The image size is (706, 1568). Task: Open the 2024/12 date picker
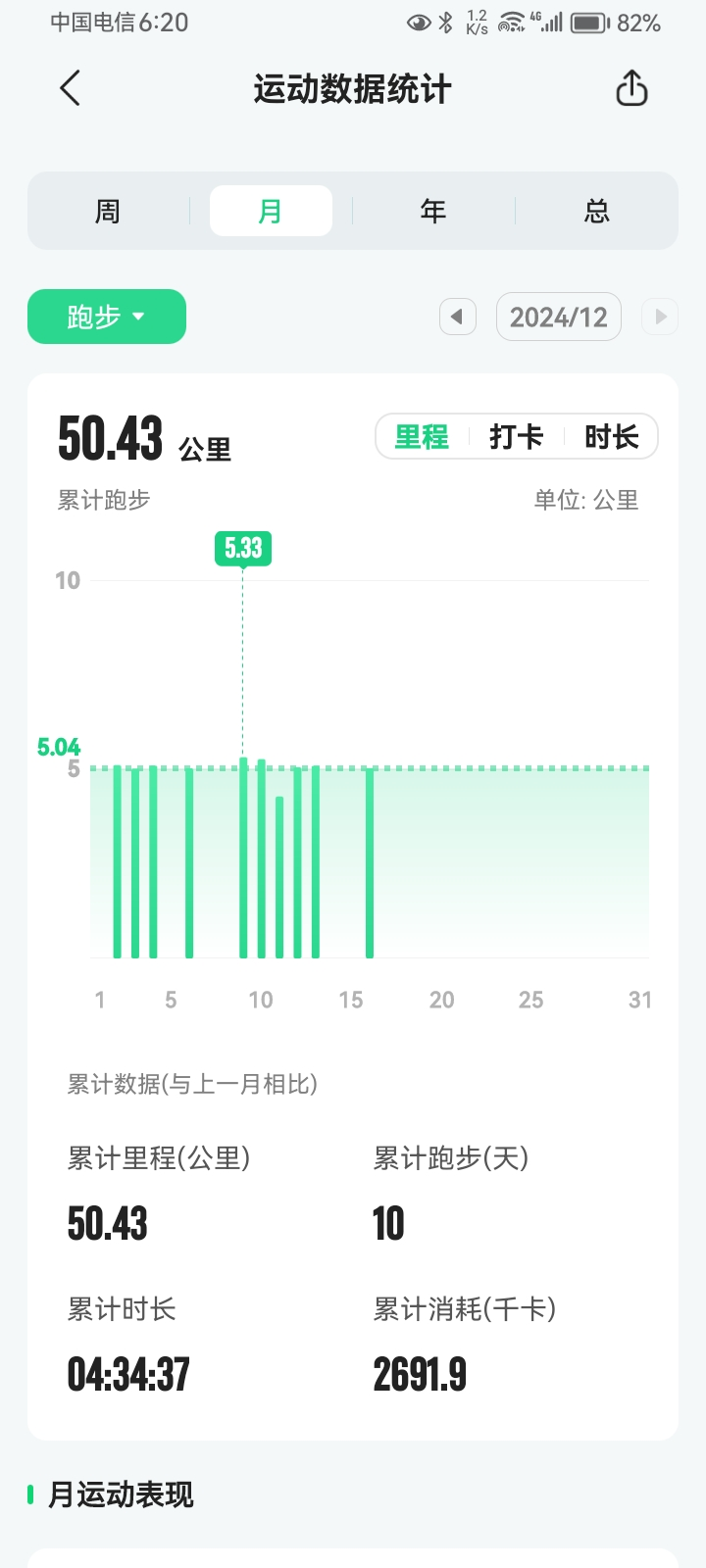(559, 317)
